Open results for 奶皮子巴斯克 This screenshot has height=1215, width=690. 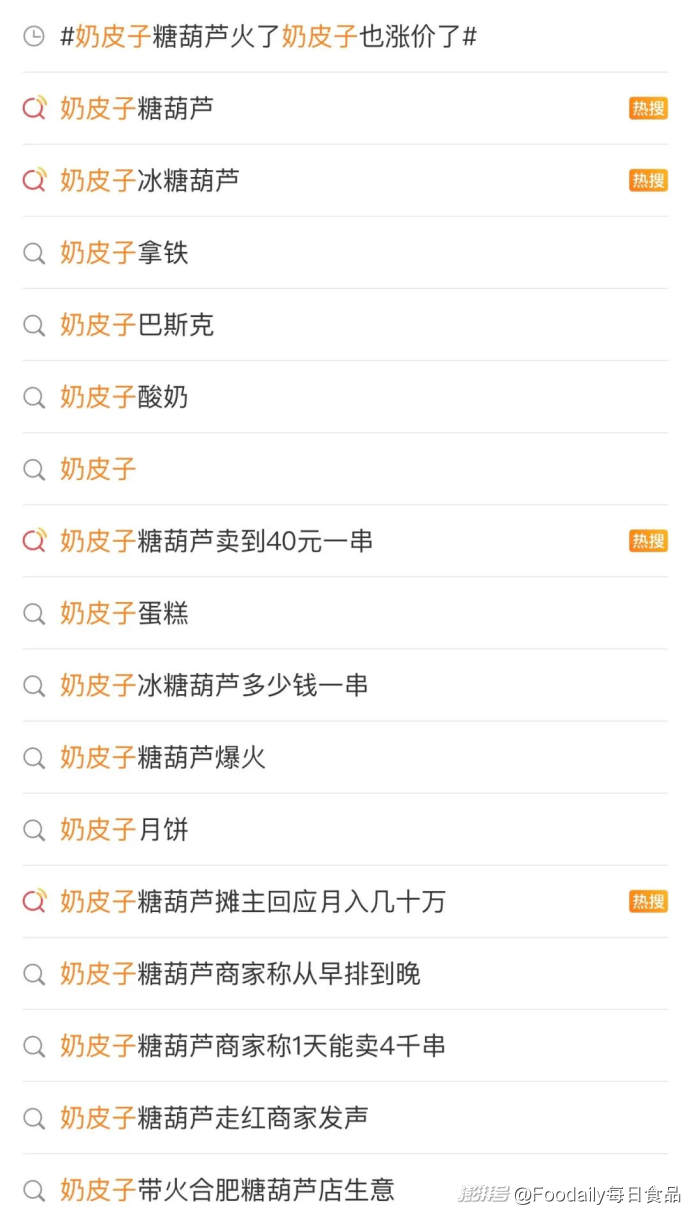(137, 325)
